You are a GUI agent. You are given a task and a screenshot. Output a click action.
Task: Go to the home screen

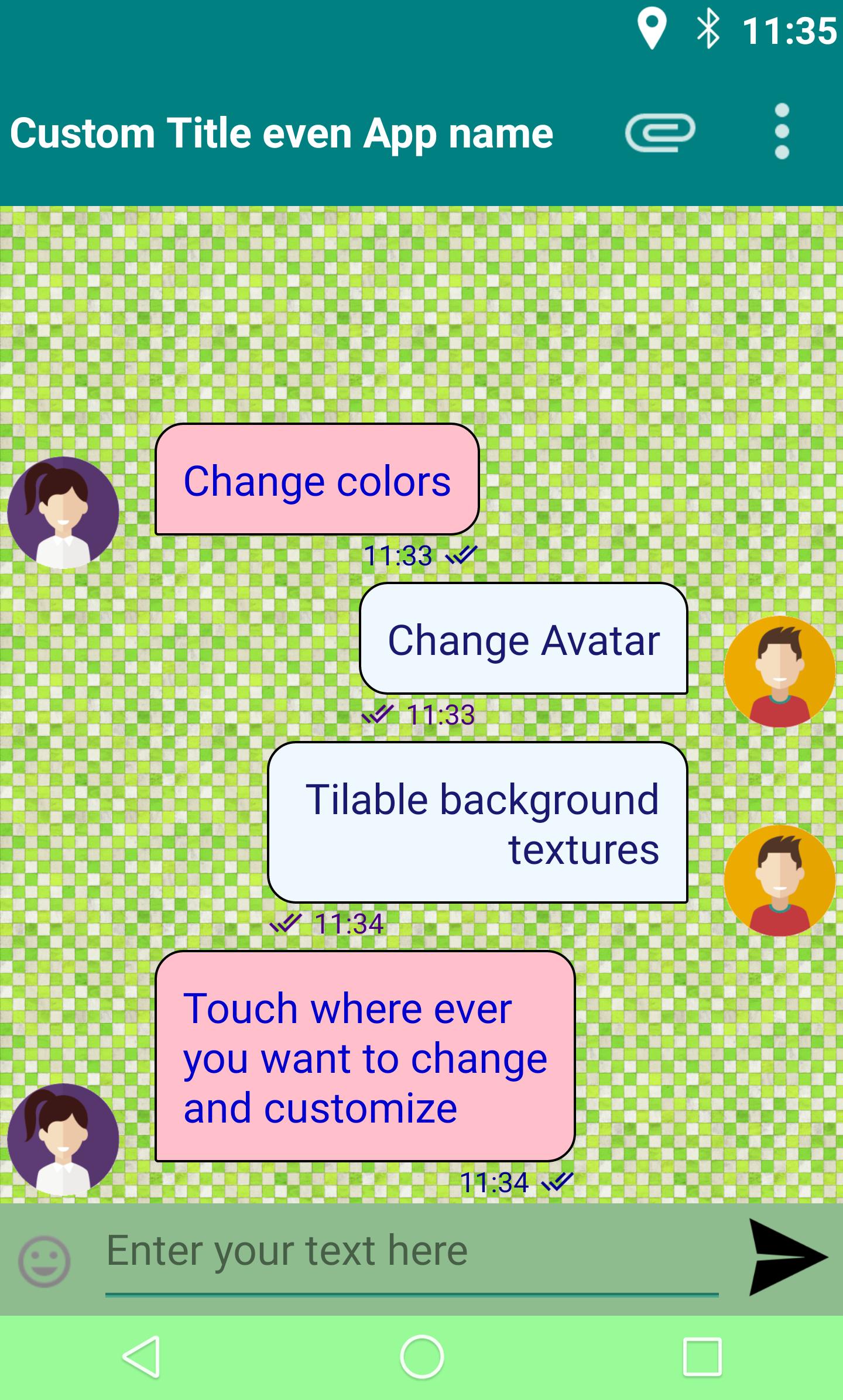421,1357
